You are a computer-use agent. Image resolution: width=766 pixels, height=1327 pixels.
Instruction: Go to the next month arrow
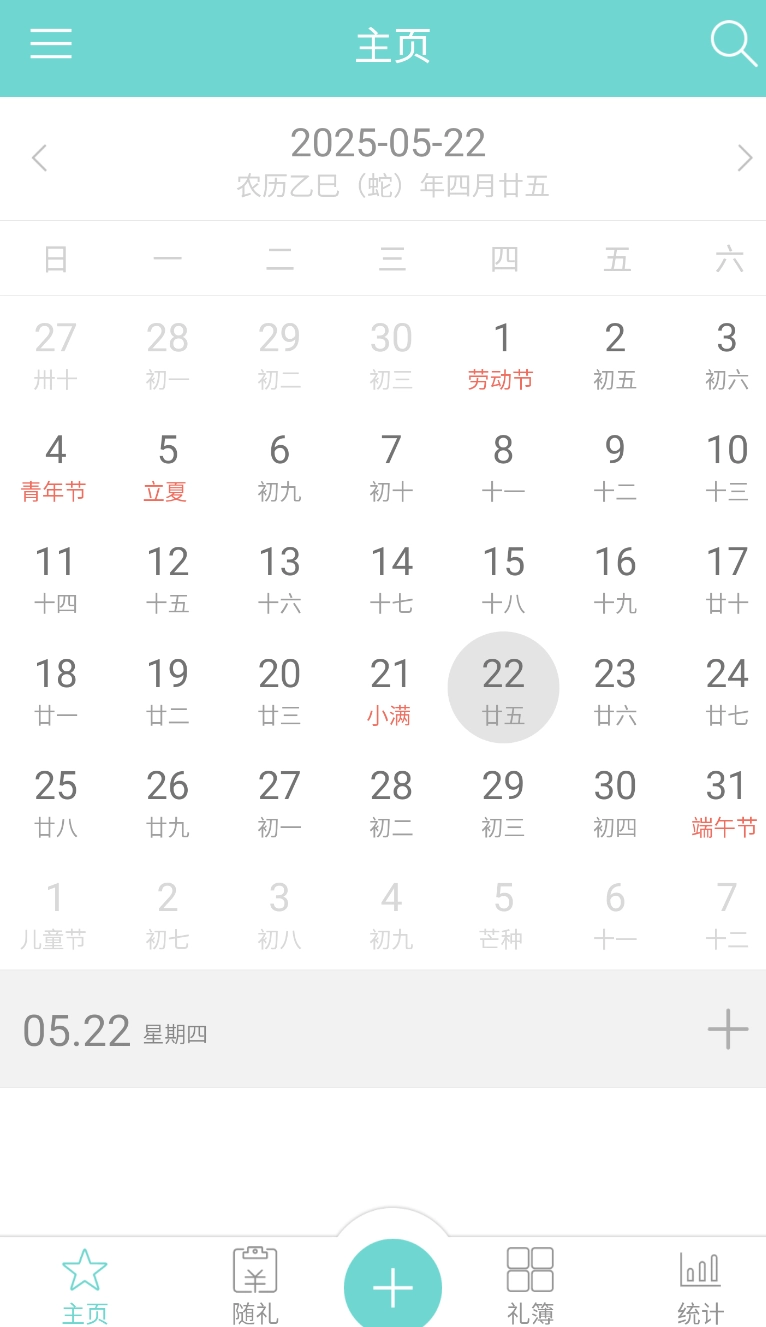click(x=744, y=158)
